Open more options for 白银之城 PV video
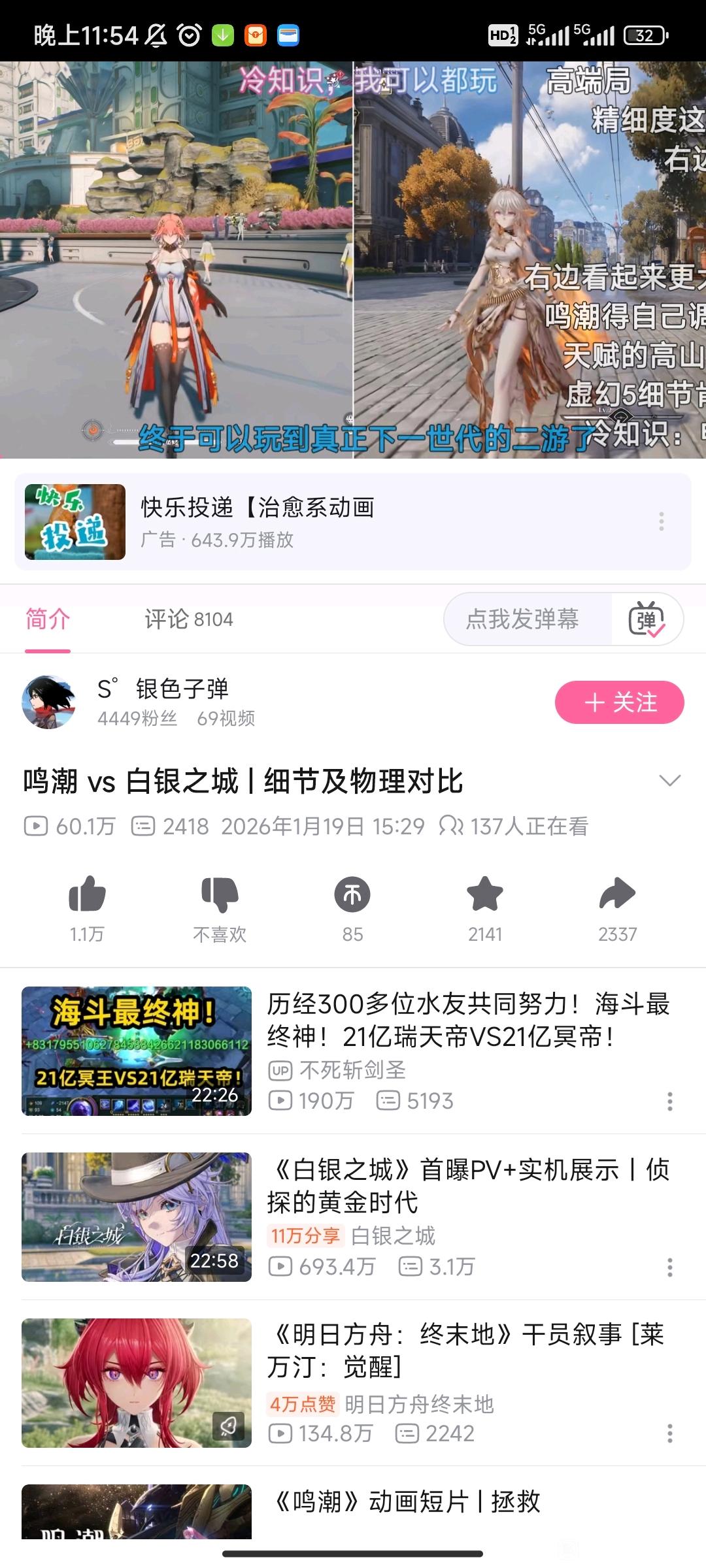This screenshot has height=1568, width=706. pyautogui.click(x=669, y=1267)
